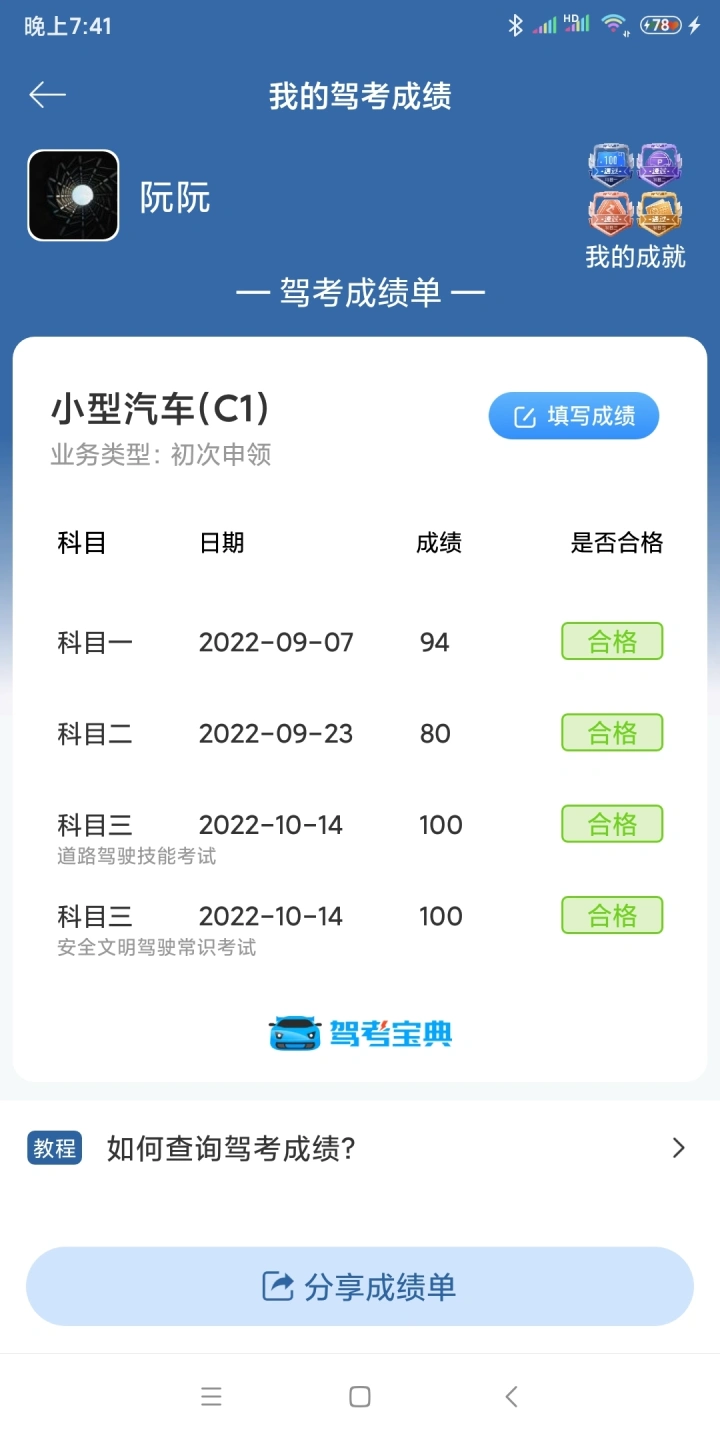Go to home via system button
Image resolution: width=720 pixels, height=1440 pixels.
[x=360, y=1397]
